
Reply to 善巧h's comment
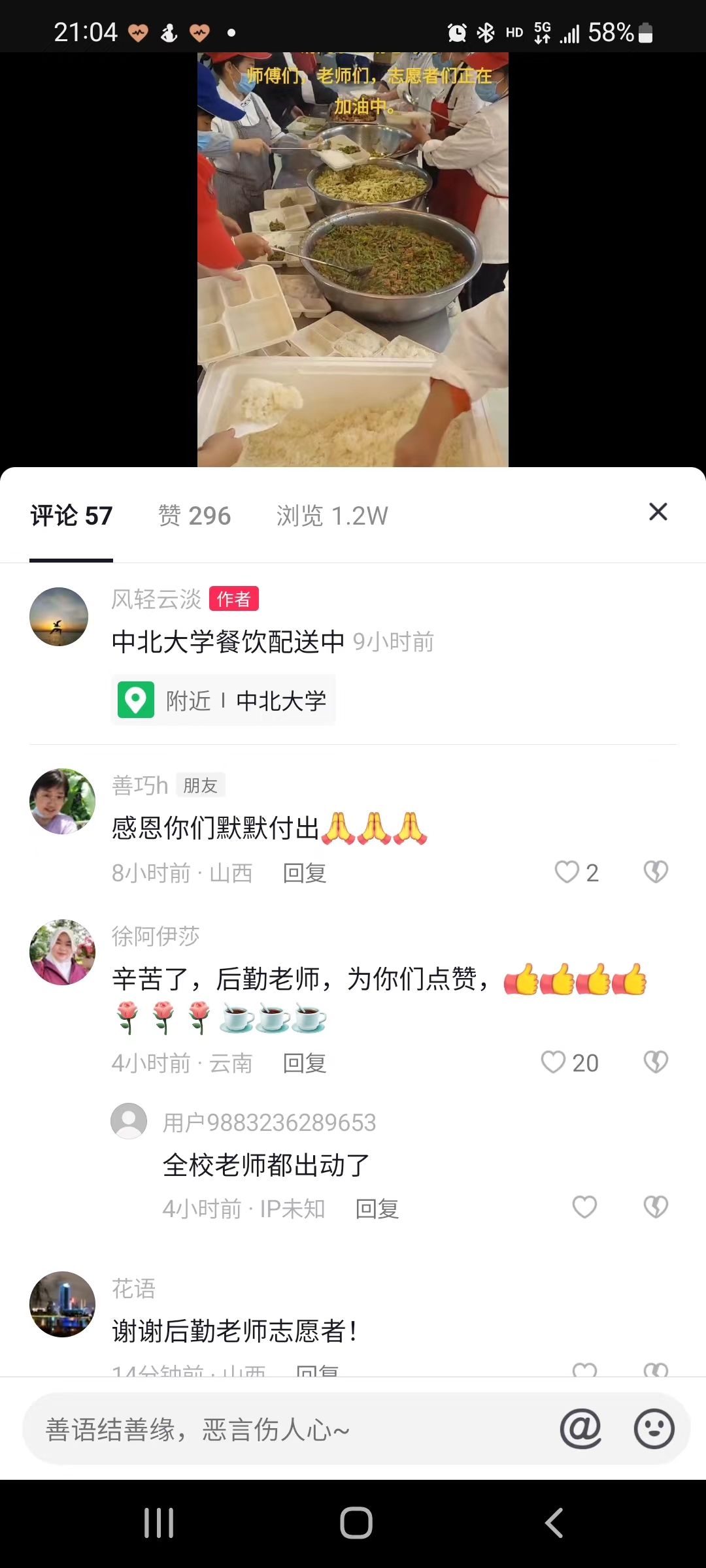click(x=305, y=873)
